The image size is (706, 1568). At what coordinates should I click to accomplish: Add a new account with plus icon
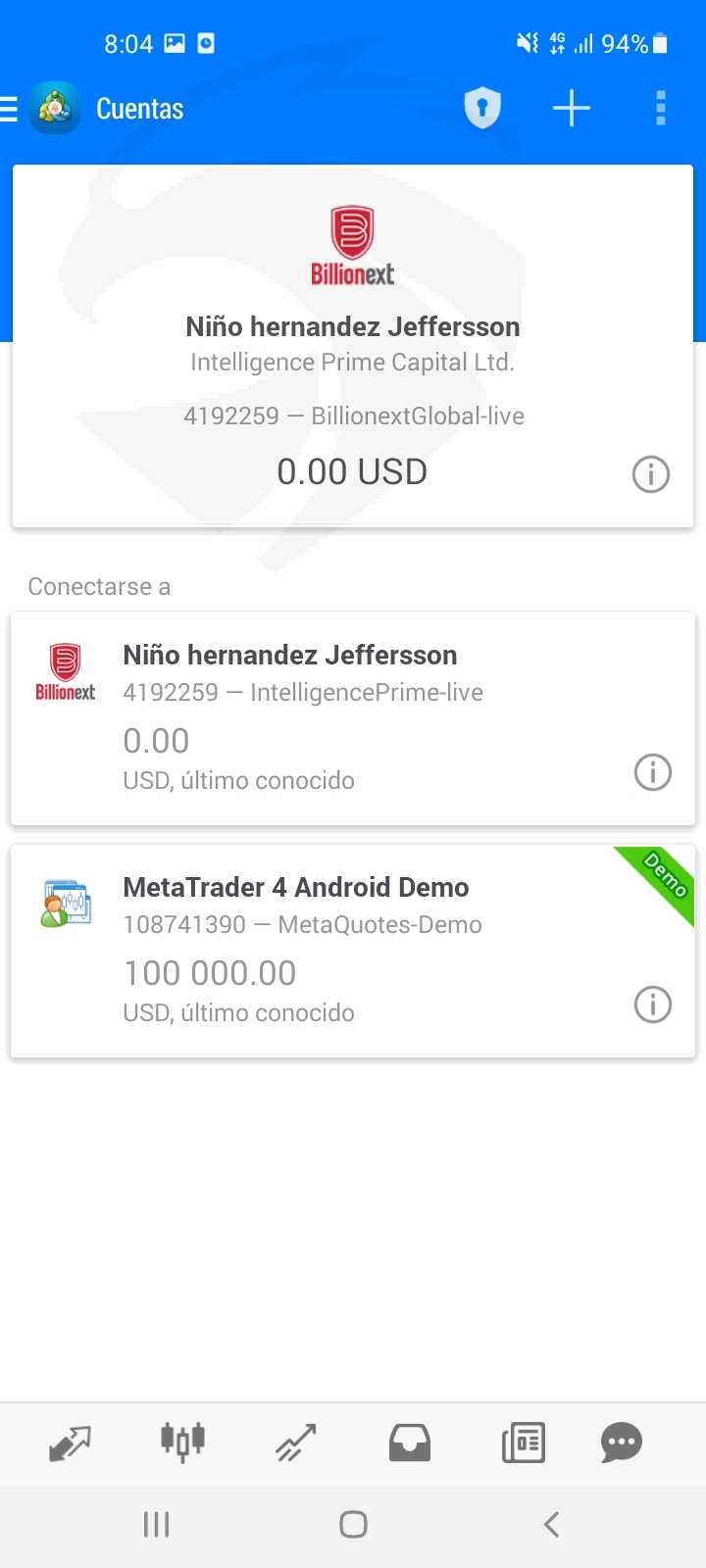click(x=571, y=108)
